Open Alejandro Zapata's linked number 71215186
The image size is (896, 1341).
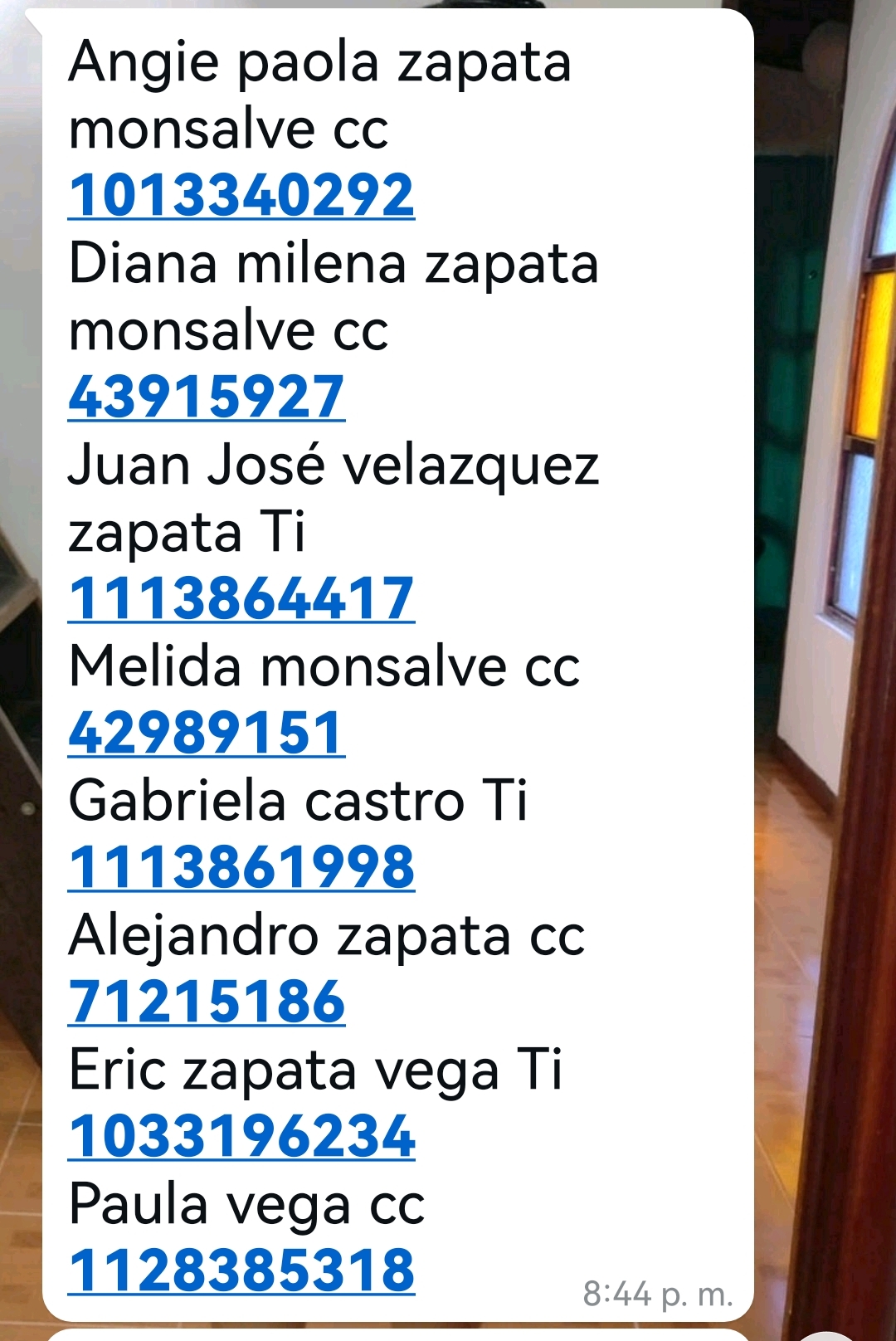click(207, 1002)
